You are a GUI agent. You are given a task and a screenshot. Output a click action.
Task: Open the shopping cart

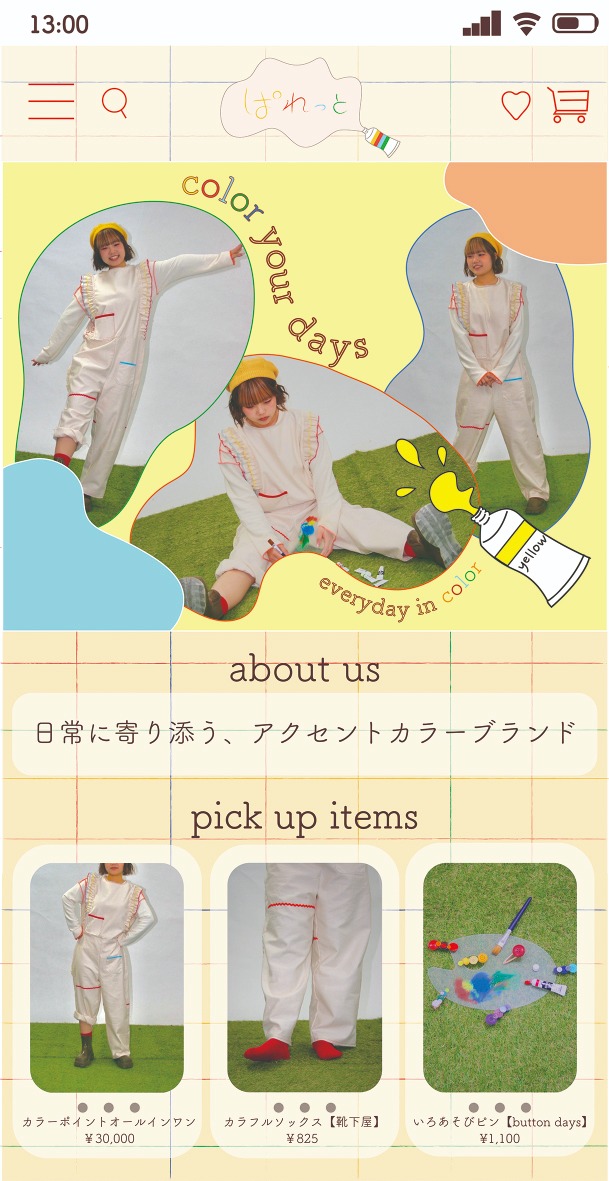pos(568,105)
